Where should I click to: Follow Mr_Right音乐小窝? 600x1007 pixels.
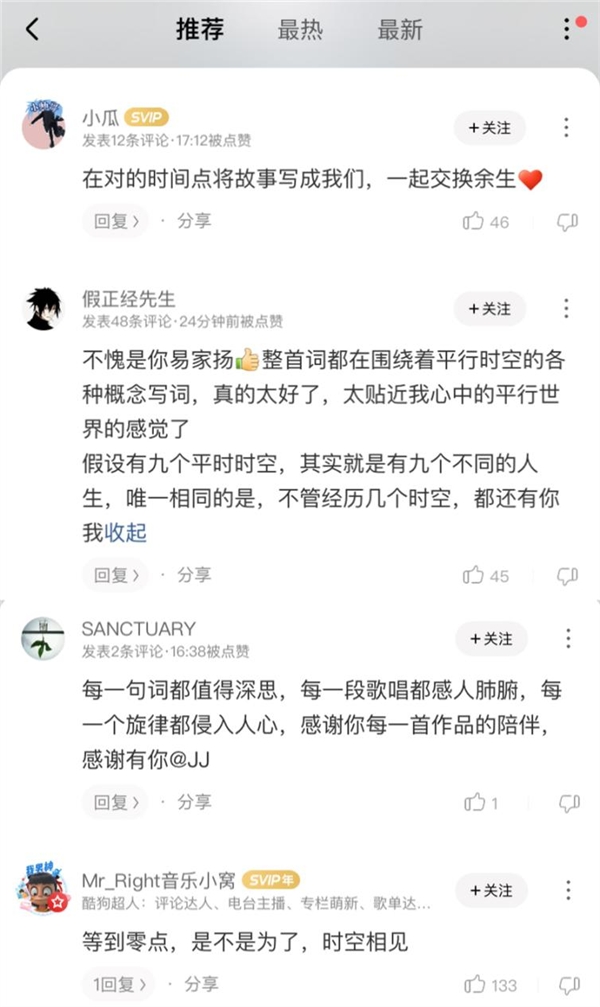(490, 890)
